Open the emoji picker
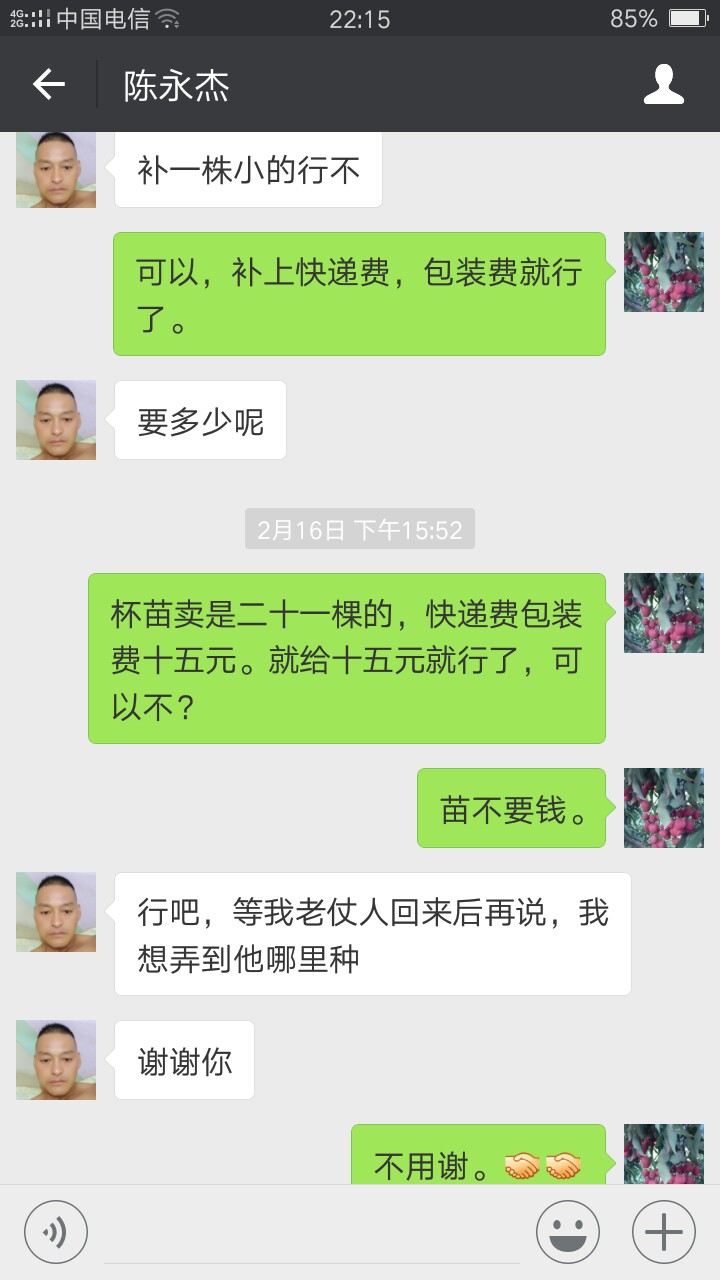Image resolution: width=720 pixels, height=1280 pixels. [x=568, y=1232]
